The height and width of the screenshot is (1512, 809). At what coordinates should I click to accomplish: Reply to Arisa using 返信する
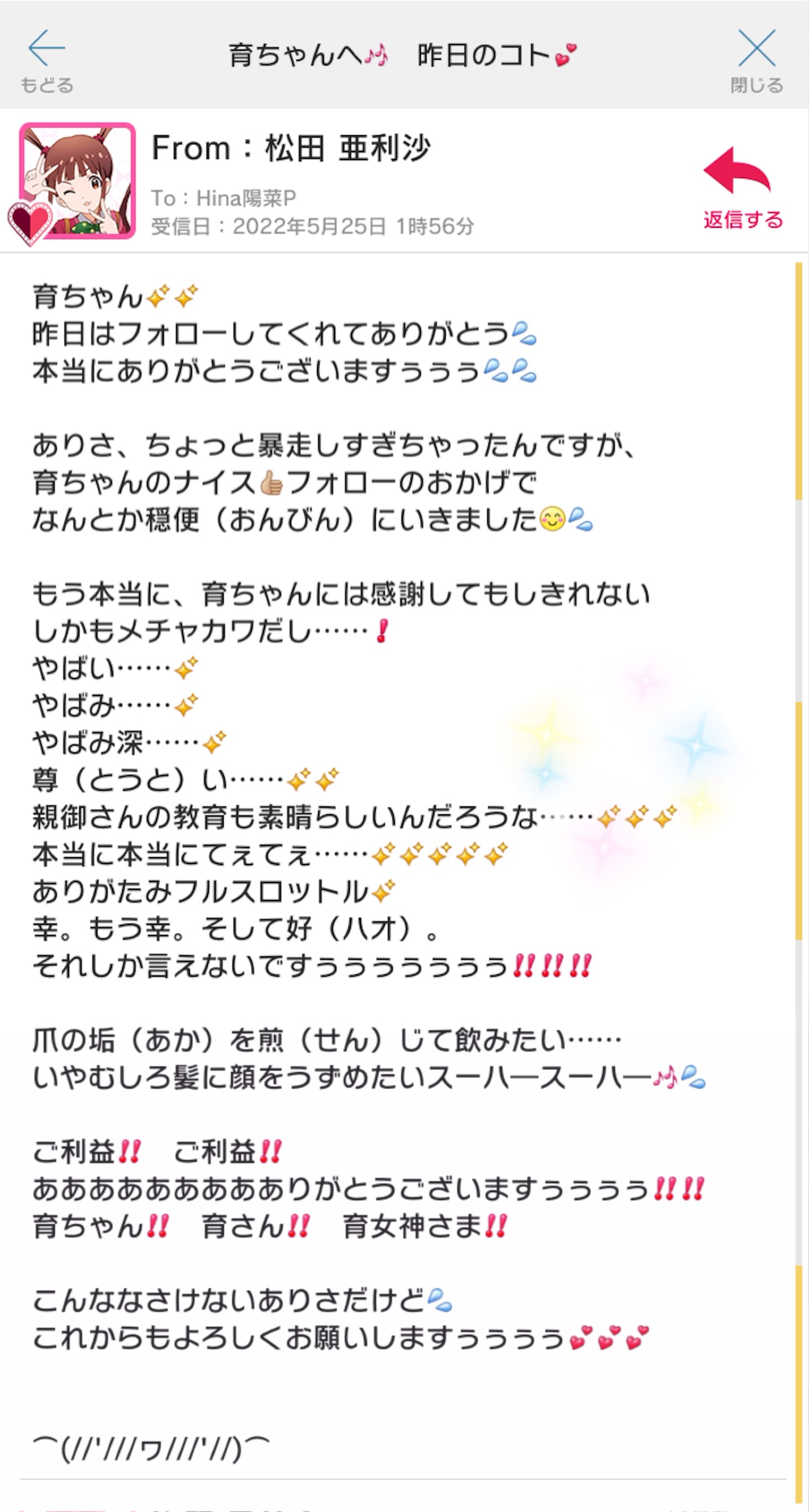(x=741, y=187)
